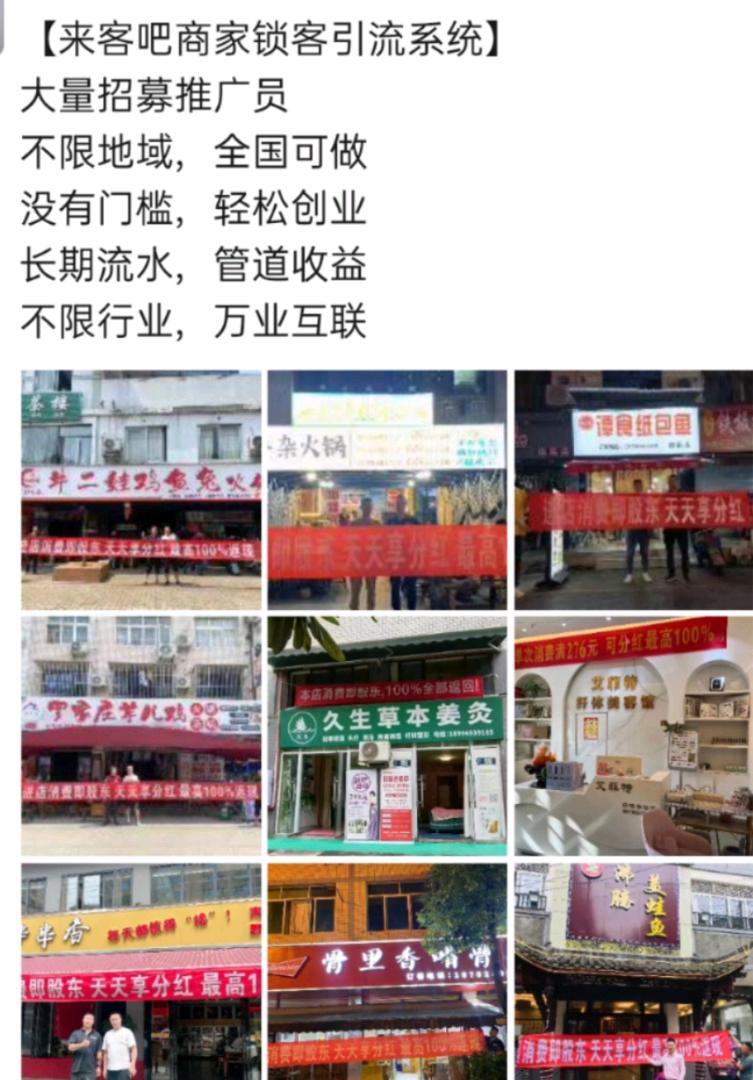View the 杂火锅 night storefront photo
This screenshot has height=1080, width=753.
(x=387, y=490)
